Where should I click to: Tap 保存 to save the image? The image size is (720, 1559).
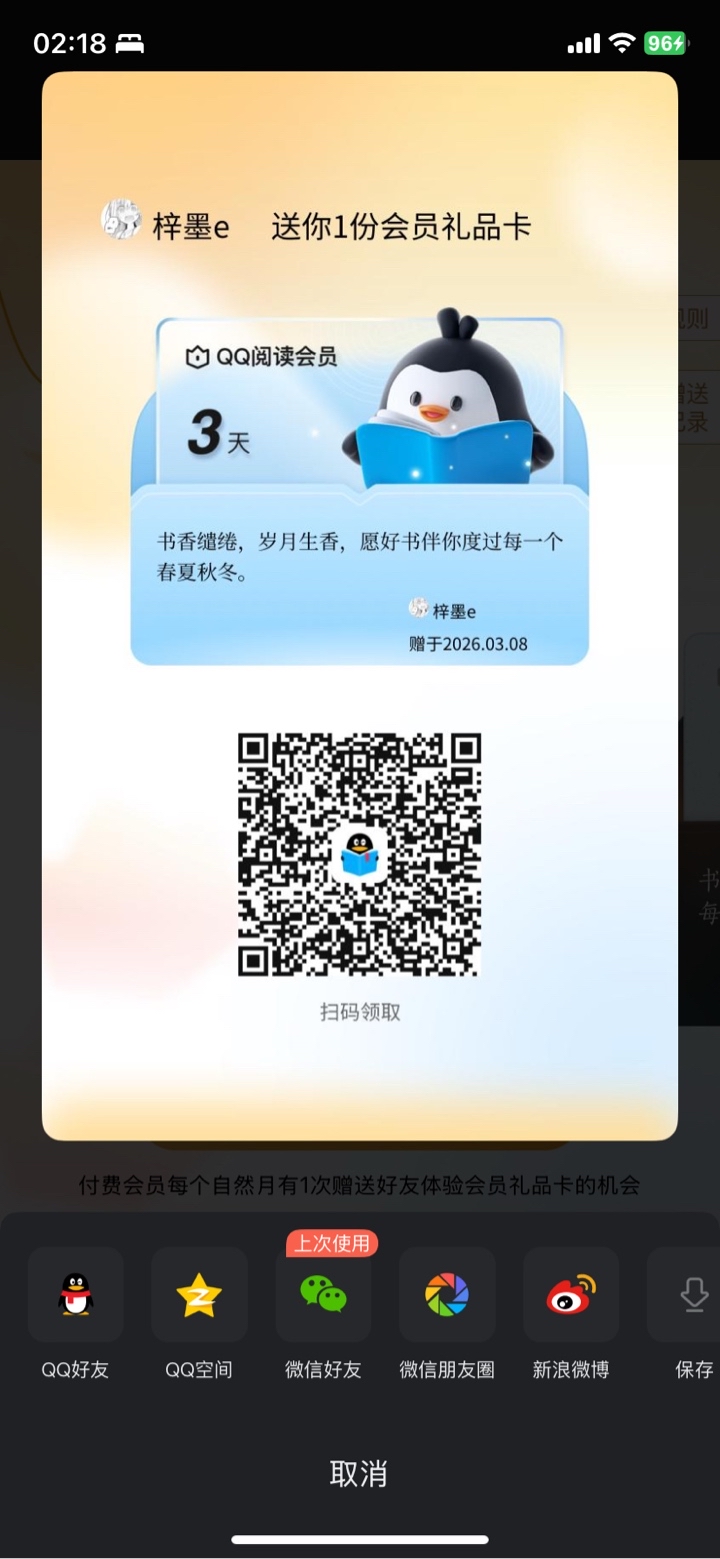(x=692, y=1295)
